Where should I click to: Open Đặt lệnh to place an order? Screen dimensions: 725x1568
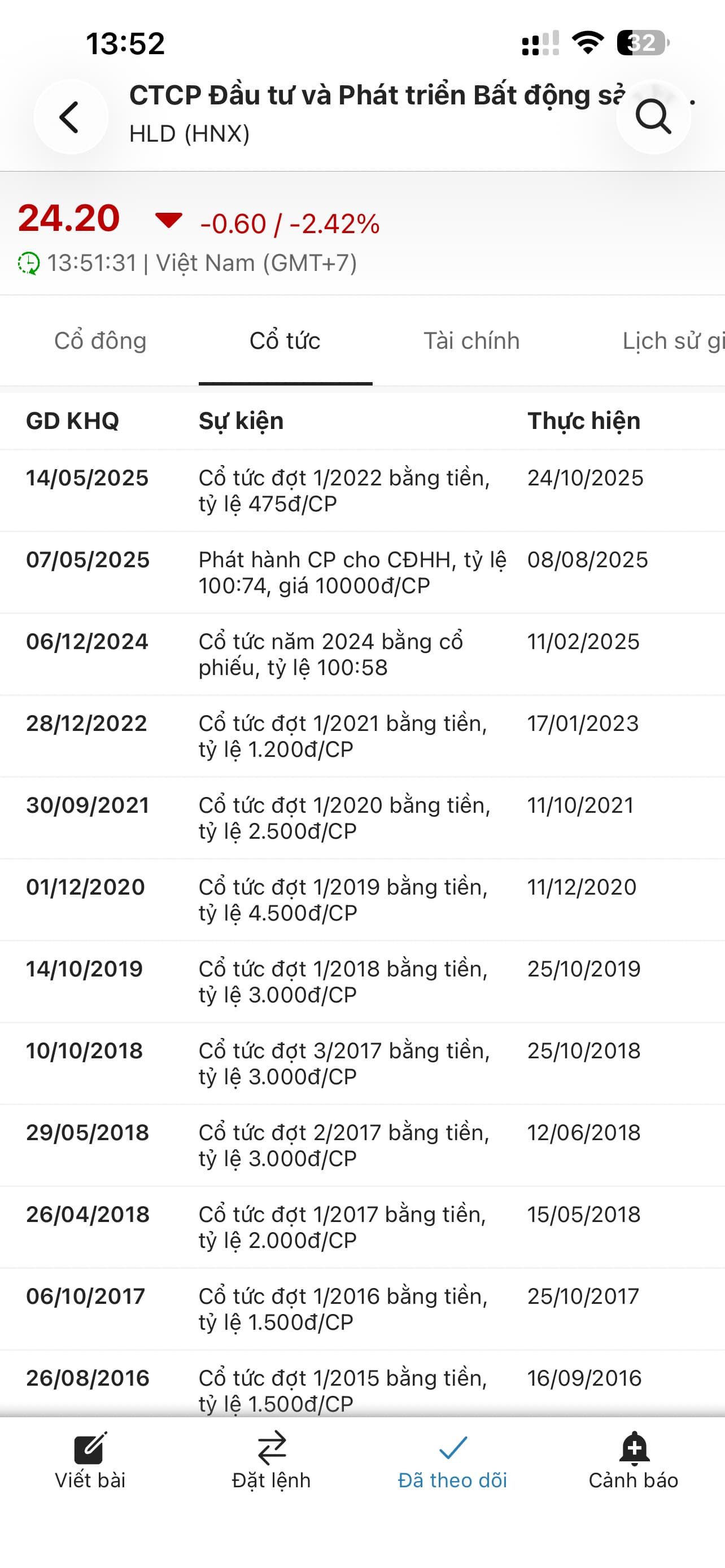[x=272, y=1461]
